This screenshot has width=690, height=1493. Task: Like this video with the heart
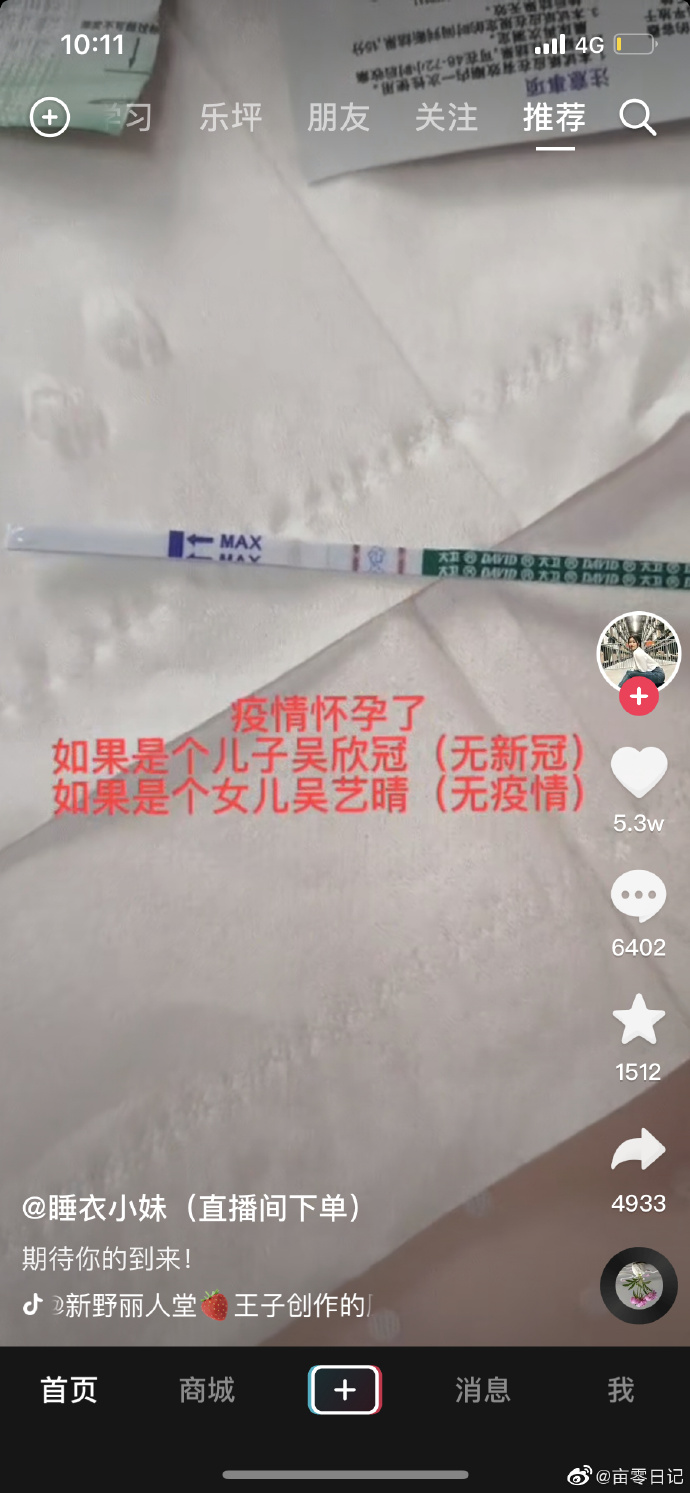coord(638,773)
